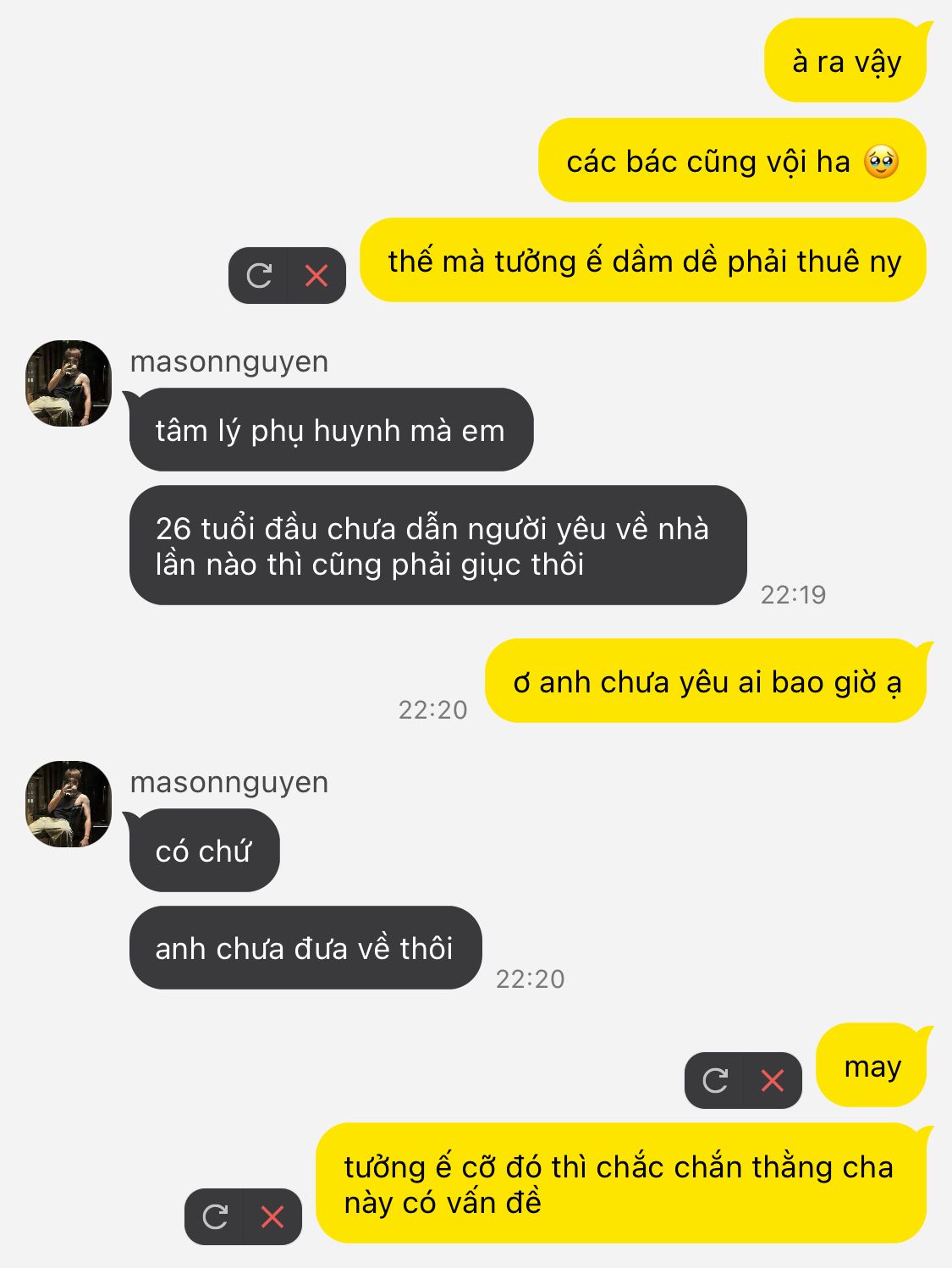Retry sending "tưởng ế cỡ đó" message
Screen dimensions: 952x1268
[x=215, y=1217]
